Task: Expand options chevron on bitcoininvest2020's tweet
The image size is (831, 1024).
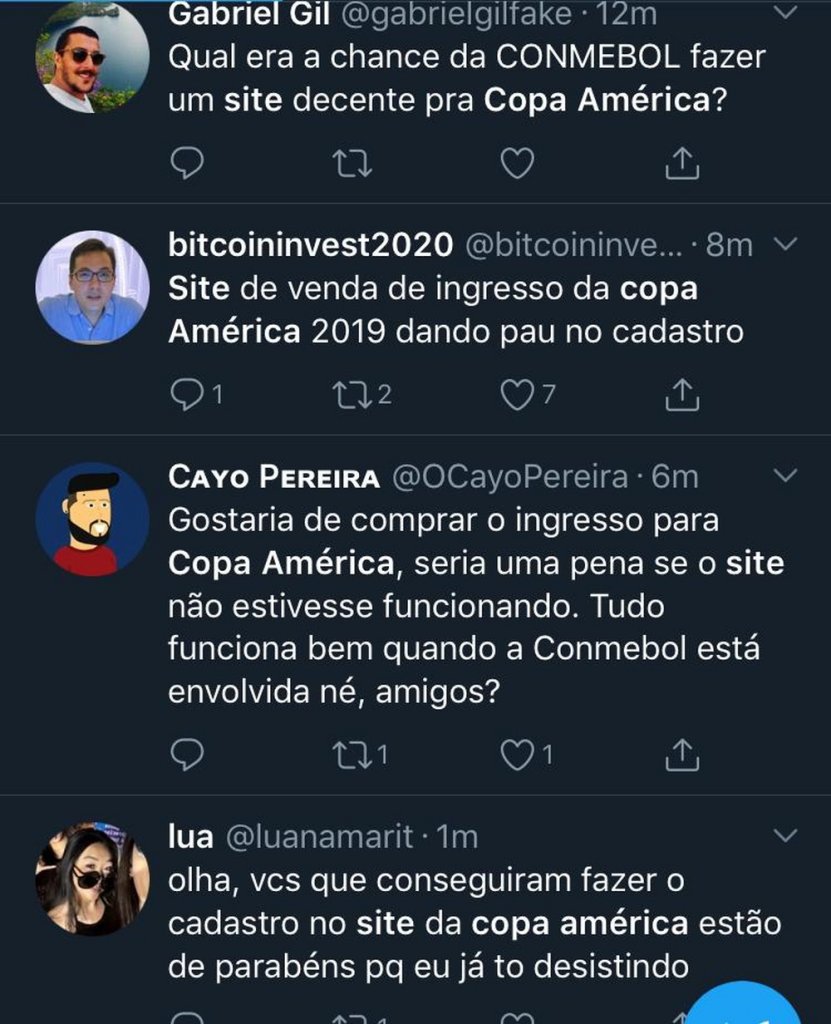Action: [x=786, y=244]
